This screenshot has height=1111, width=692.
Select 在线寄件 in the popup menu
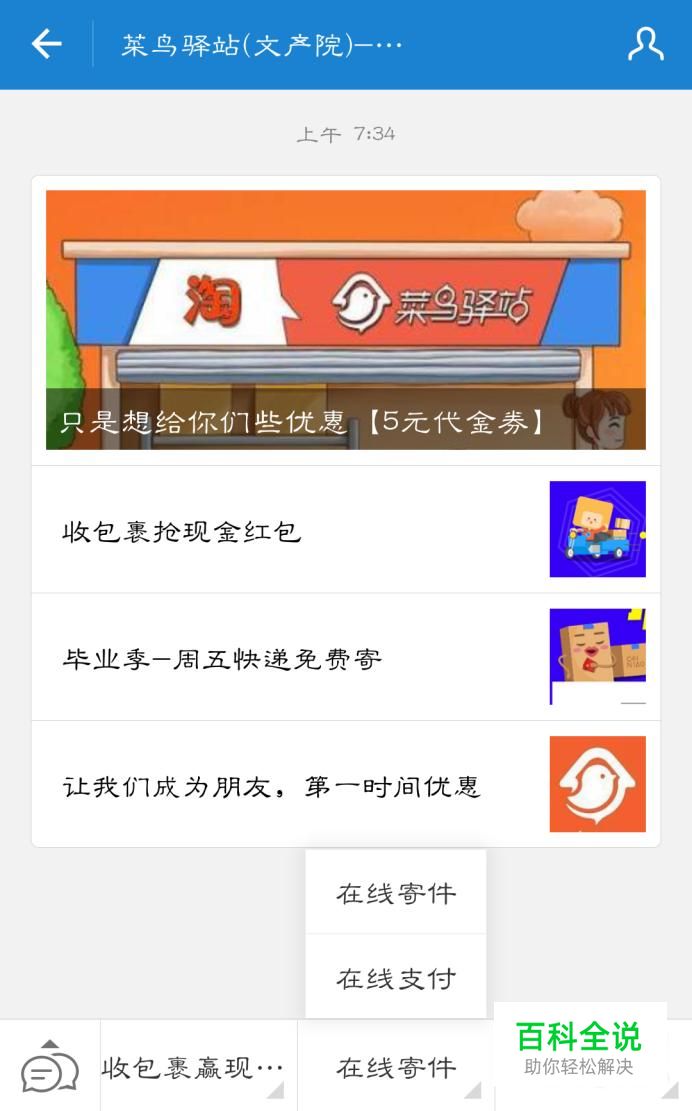tap(396, 893)
